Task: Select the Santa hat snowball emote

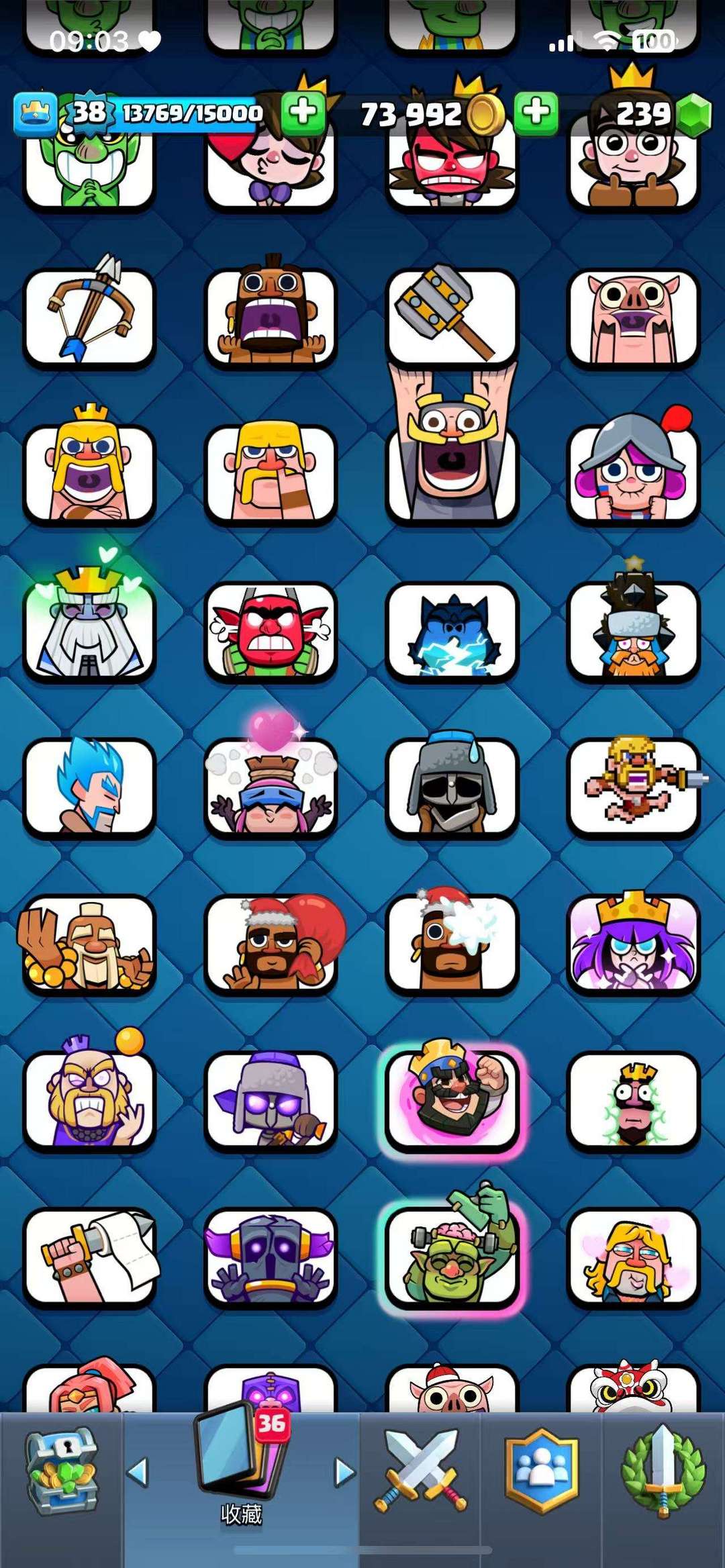Action: click(452, 944)
